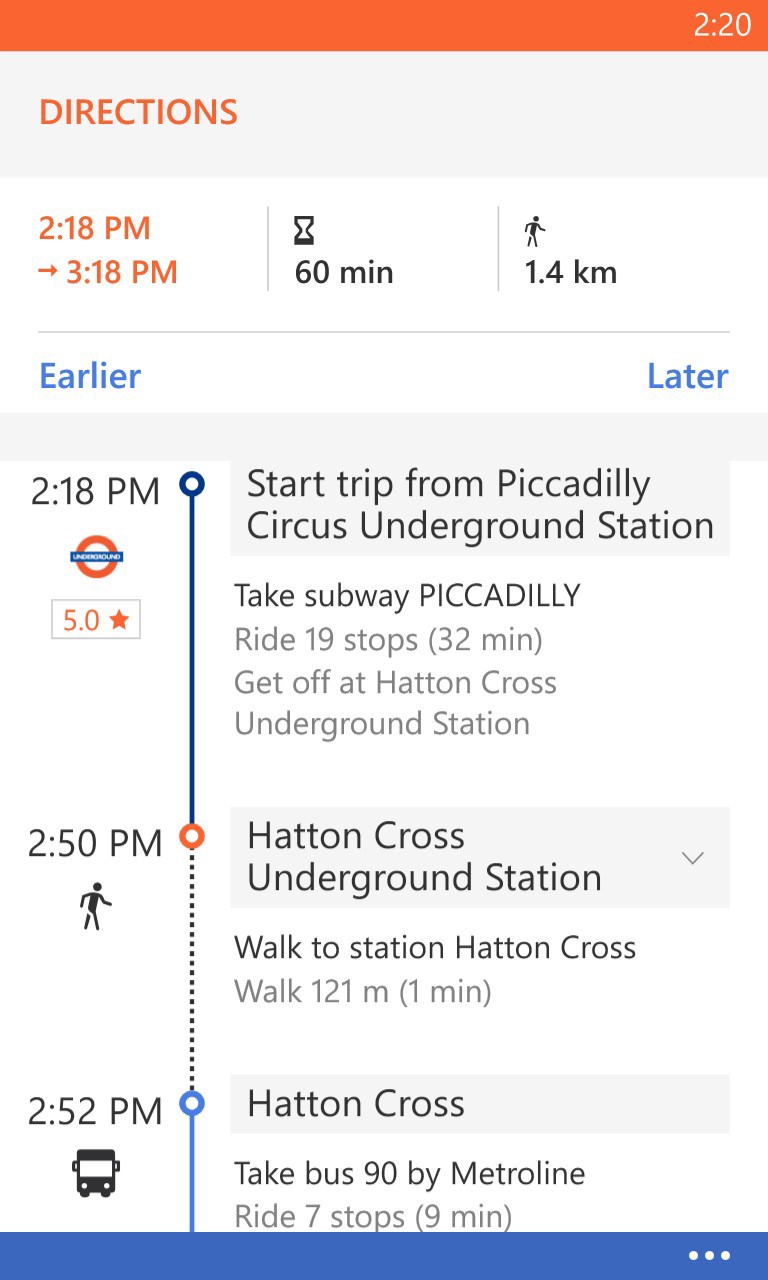Show earlier departure times

90,376
